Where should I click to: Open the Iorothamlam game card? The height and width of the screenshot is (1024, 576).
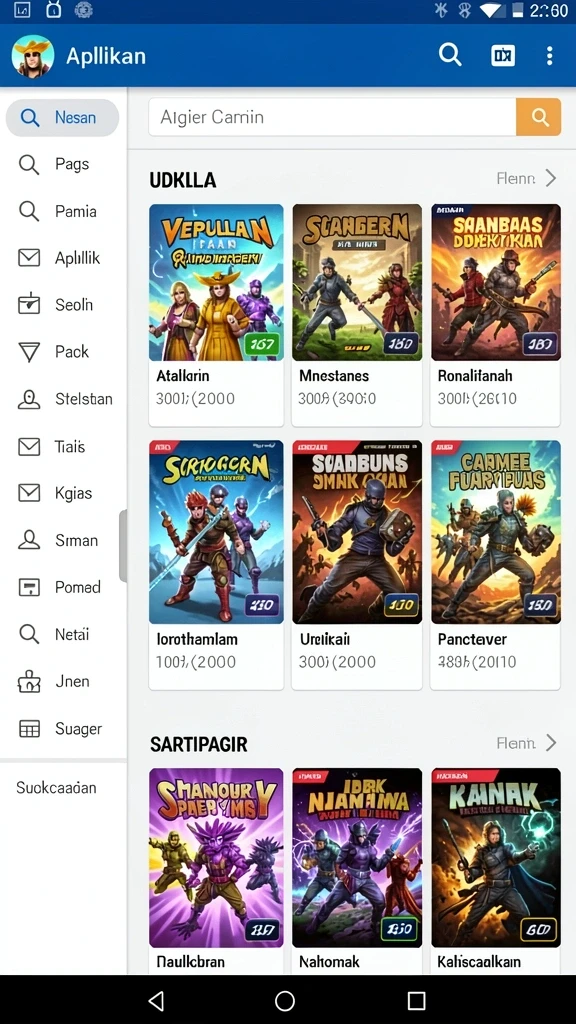[x=216, y=565]
